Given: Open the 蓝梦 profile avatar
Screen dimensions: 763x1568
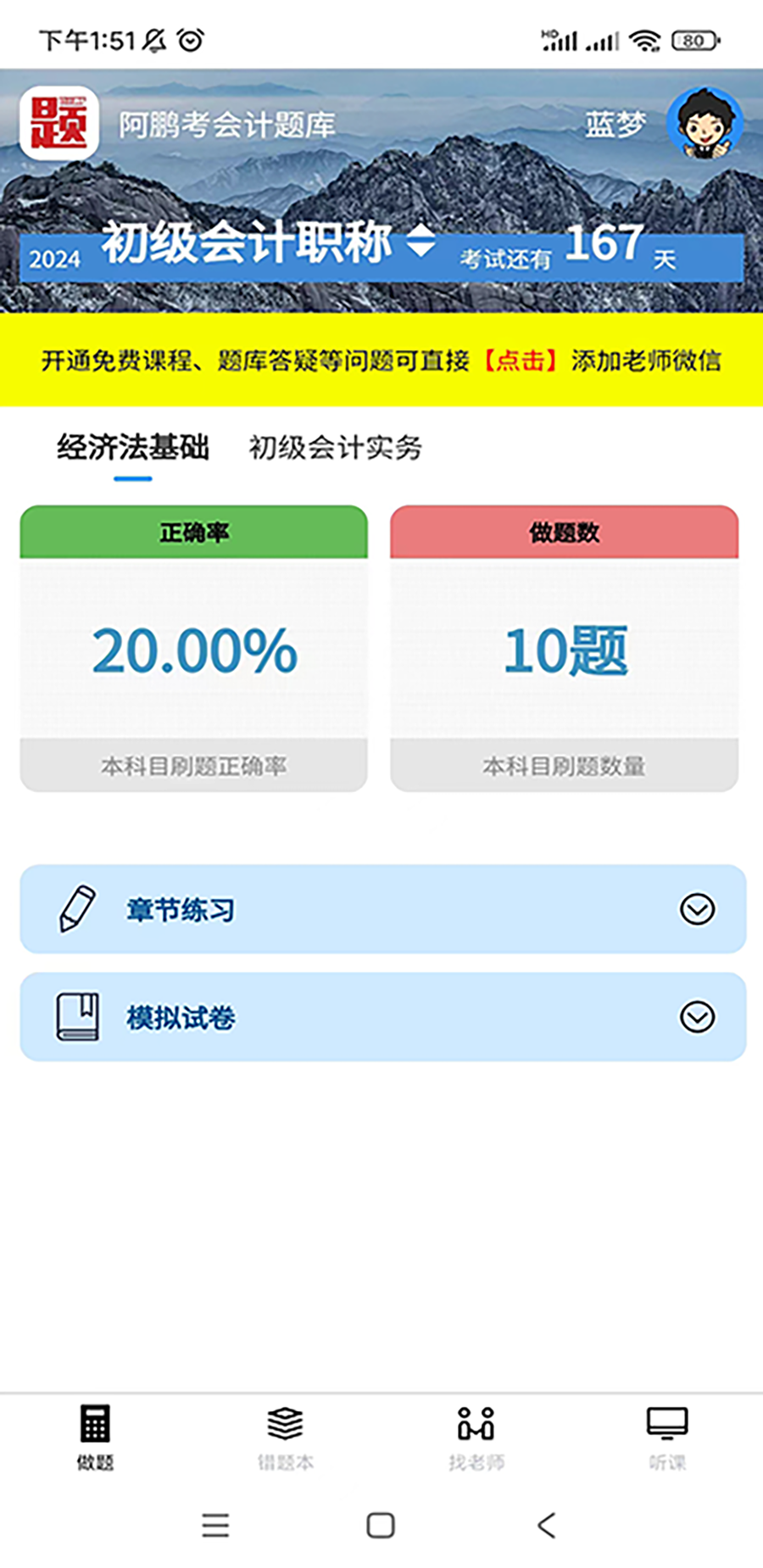Looking at the screenshot, I should point(705,123).
